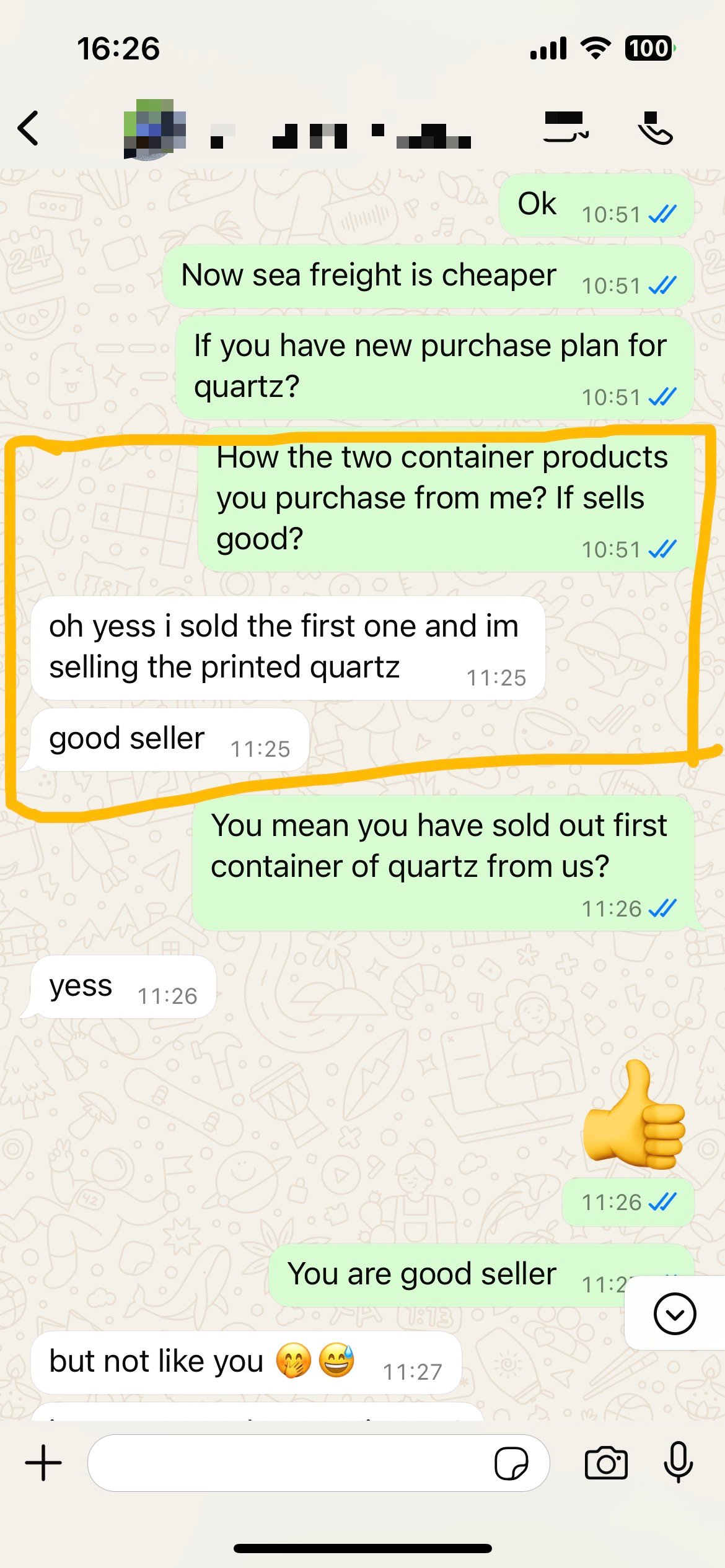
Task: Go back to the chat list
Action: pyautogui.click(x=29, y=129)
